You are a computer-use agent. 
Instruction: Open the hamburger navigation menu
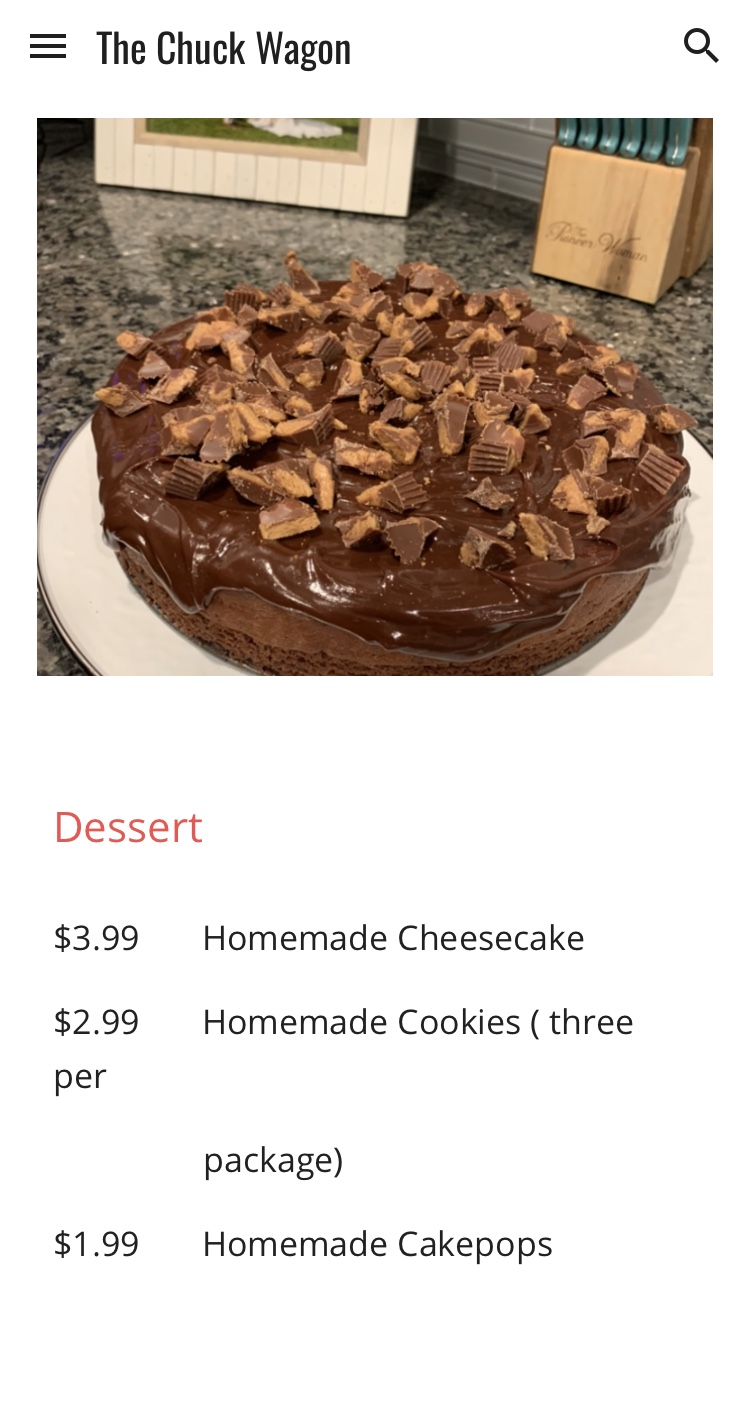(x=48, y=47)
